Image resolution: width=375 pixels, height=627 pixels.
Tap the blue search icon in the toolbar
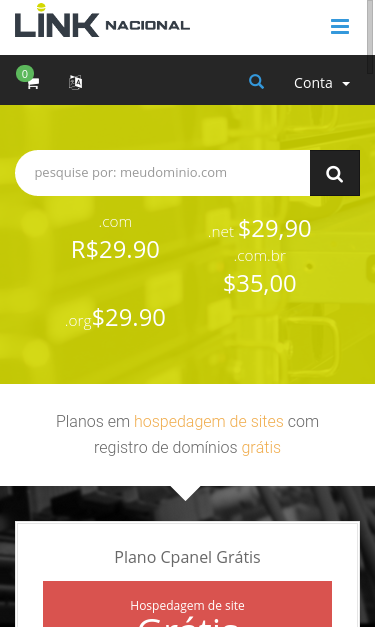coord(256,82)
